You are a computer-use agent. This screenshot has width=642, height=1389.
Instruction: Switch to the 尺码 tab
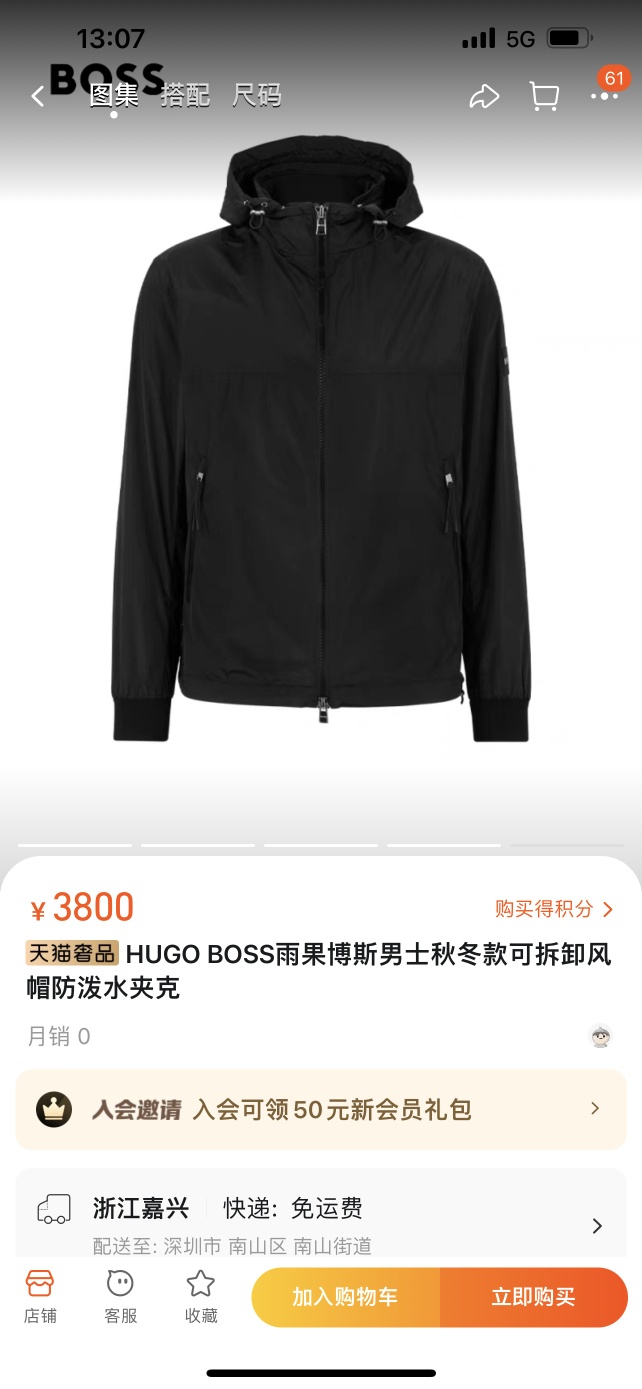coord(257,96)
